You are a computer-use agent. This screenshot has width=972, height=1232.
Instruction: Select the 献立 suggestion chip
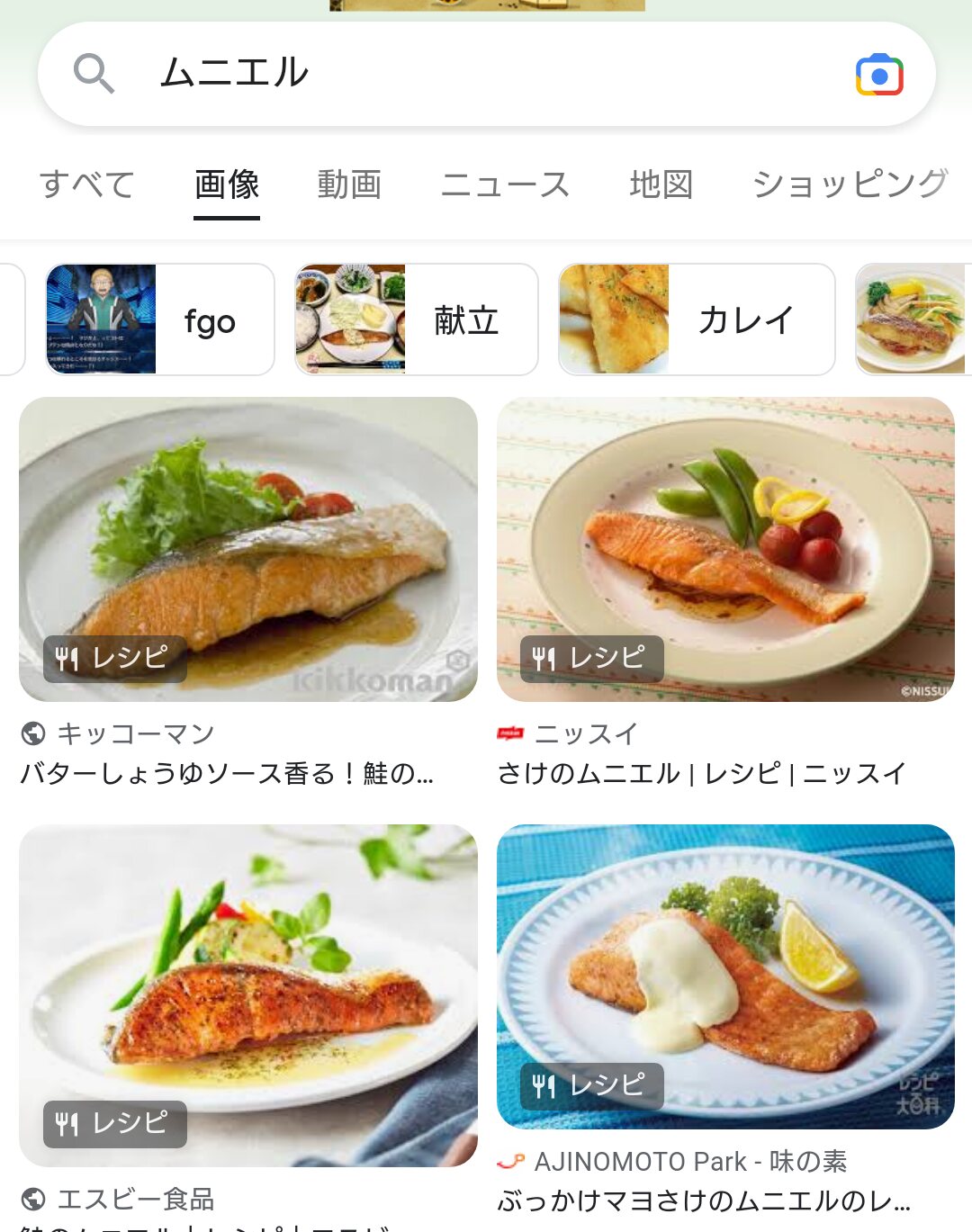point(417,319)
